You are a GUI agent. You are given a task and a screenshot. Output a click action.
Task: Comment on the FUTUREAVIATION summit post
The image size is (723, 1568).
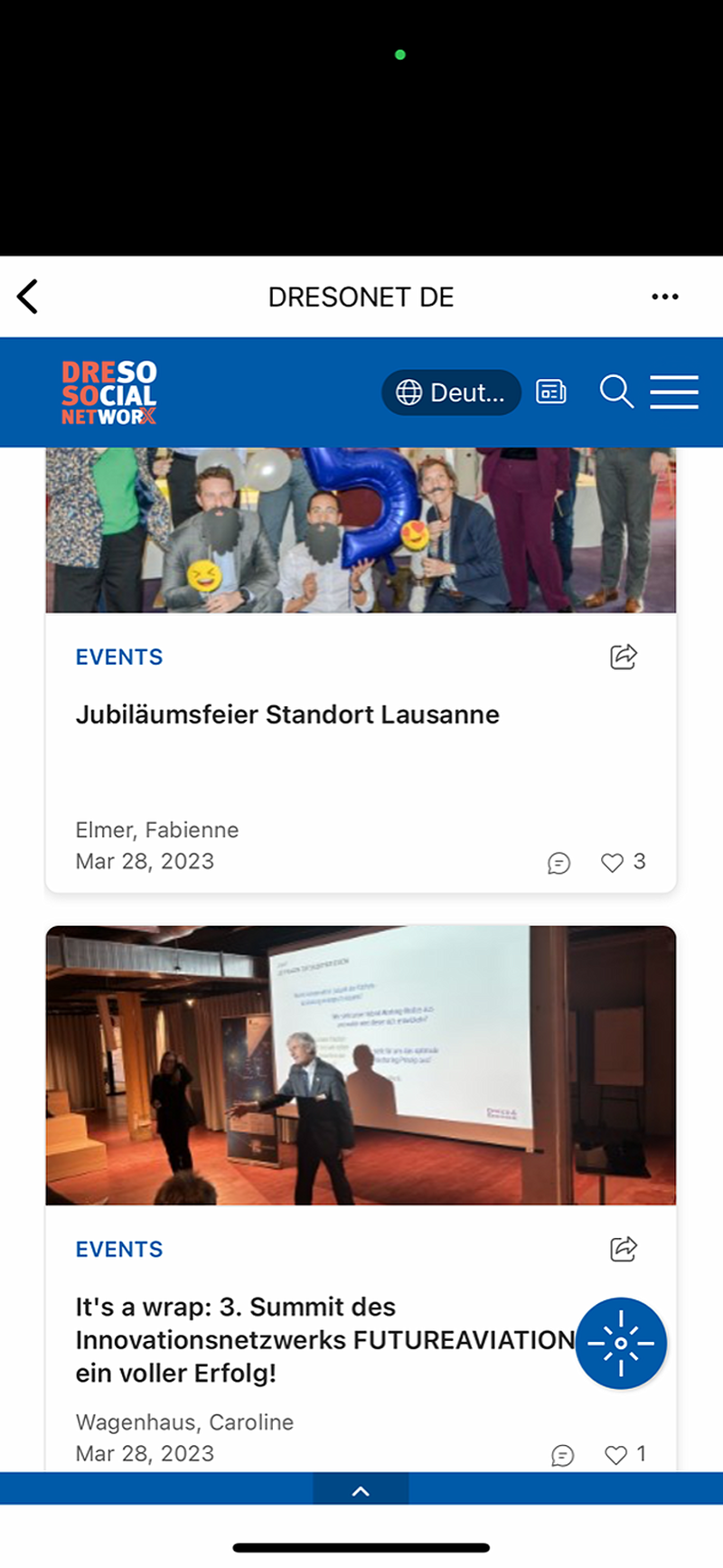click(x=562, y=1455)
